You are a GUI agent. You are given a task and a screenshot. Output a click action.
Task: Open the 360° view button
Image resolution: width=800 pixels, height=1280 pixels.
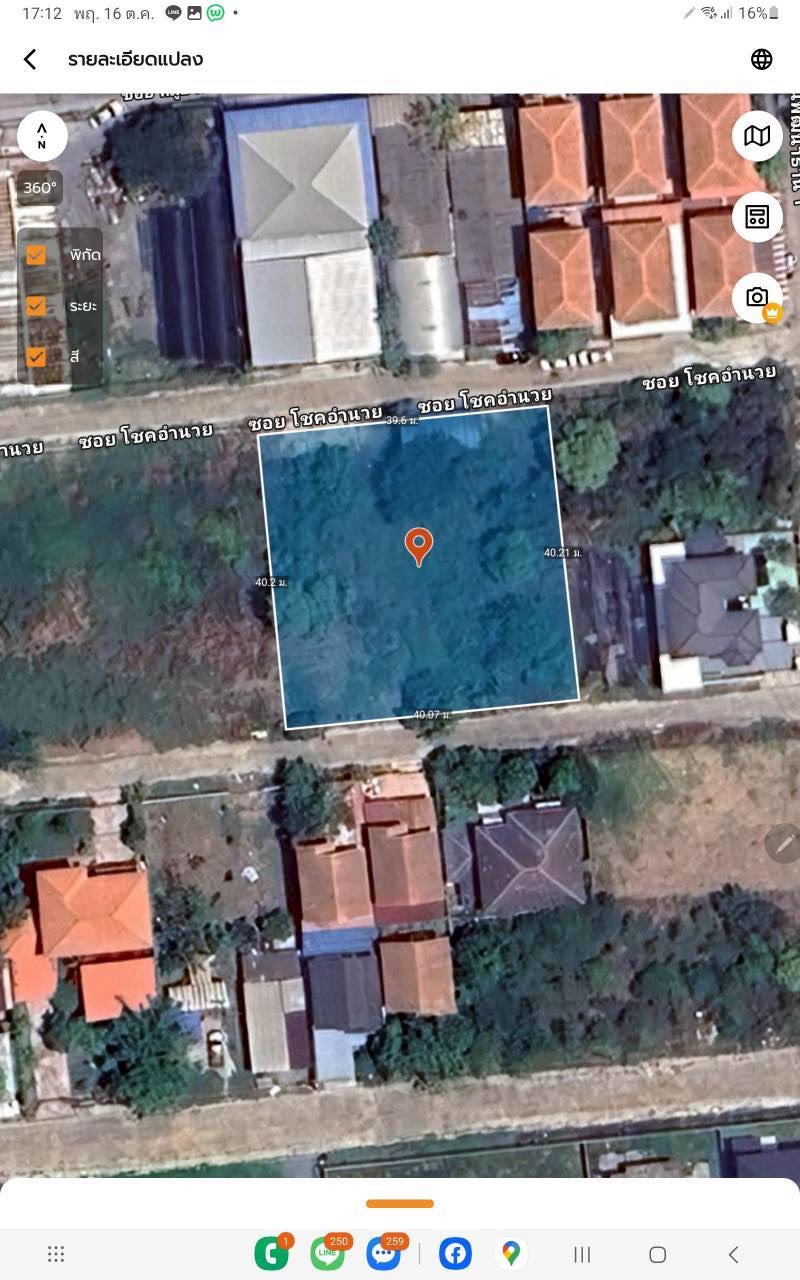coord(41,188)
